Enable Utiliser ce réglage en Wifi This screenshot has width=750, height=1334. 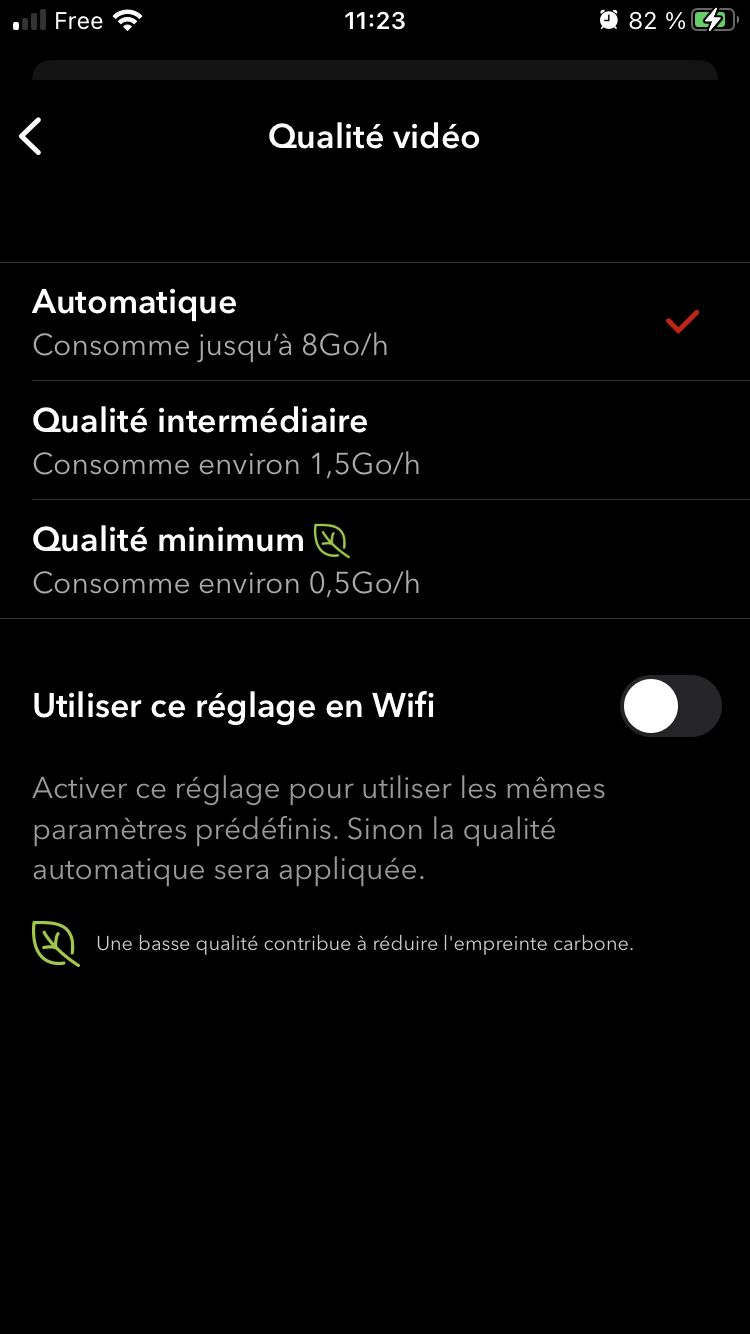click(x=670, y=706)
